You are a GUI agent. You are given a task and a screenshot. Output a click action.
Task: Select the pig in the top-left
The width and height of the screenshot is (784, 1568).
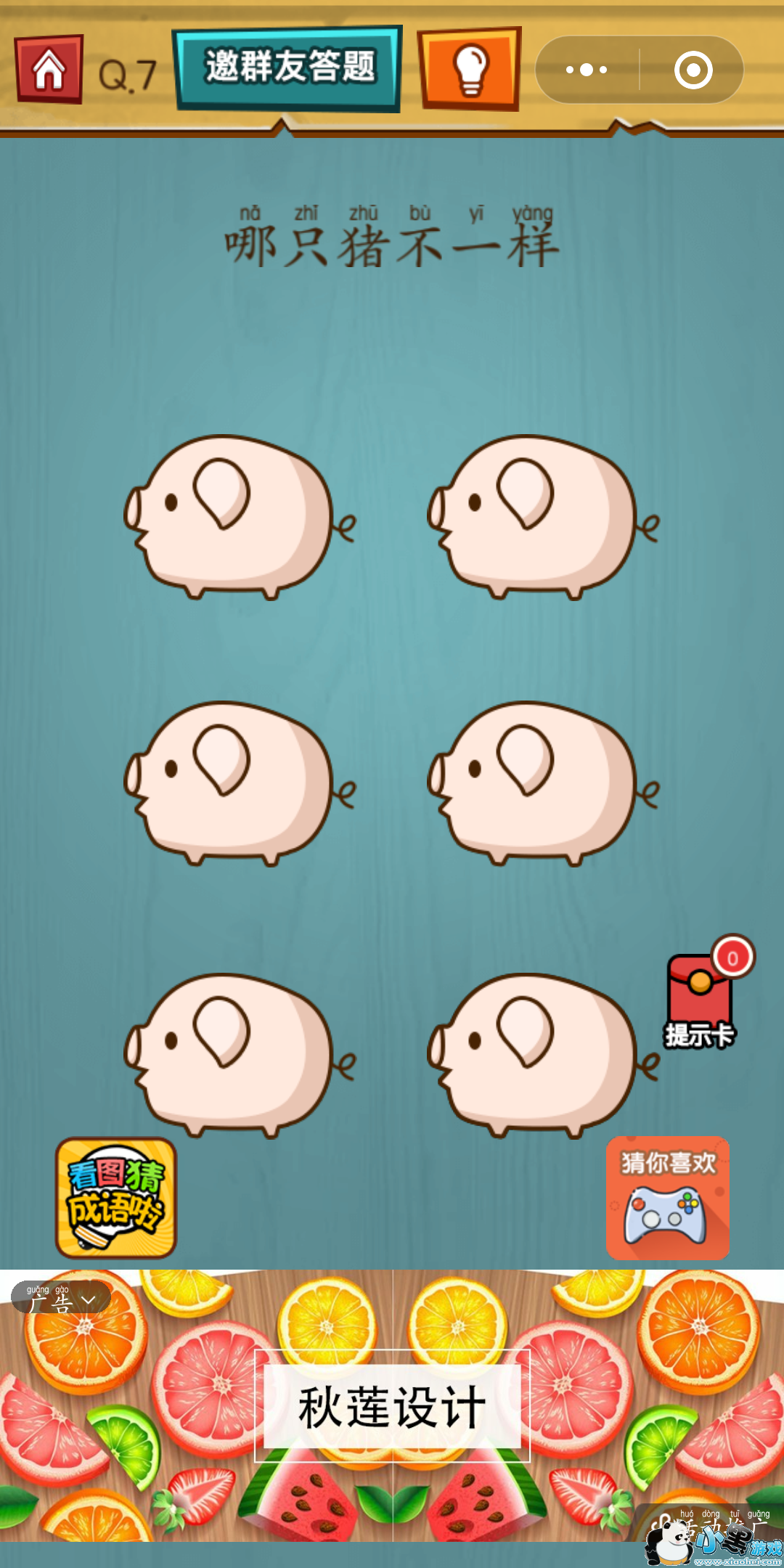click(239, 517)
